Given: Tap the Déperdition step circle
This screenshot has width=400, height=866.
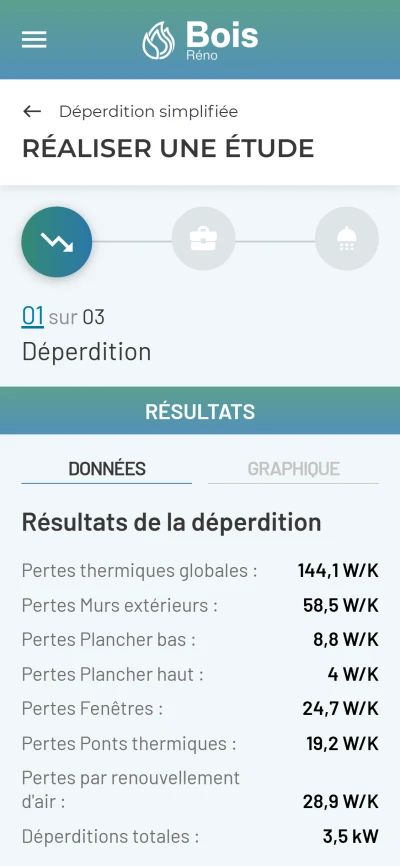Looking at the screenshot, I should (x=57, y=241).
